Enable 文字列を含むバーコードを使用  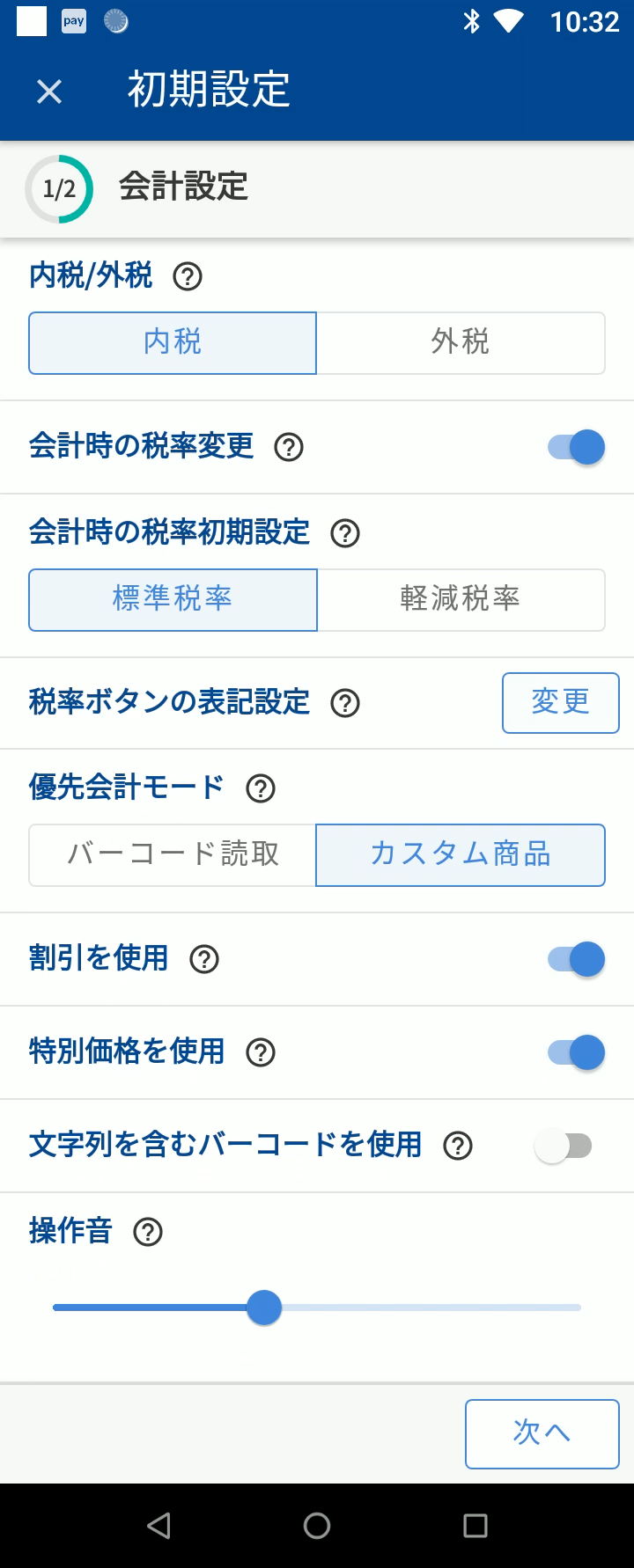coord(566,1146)
